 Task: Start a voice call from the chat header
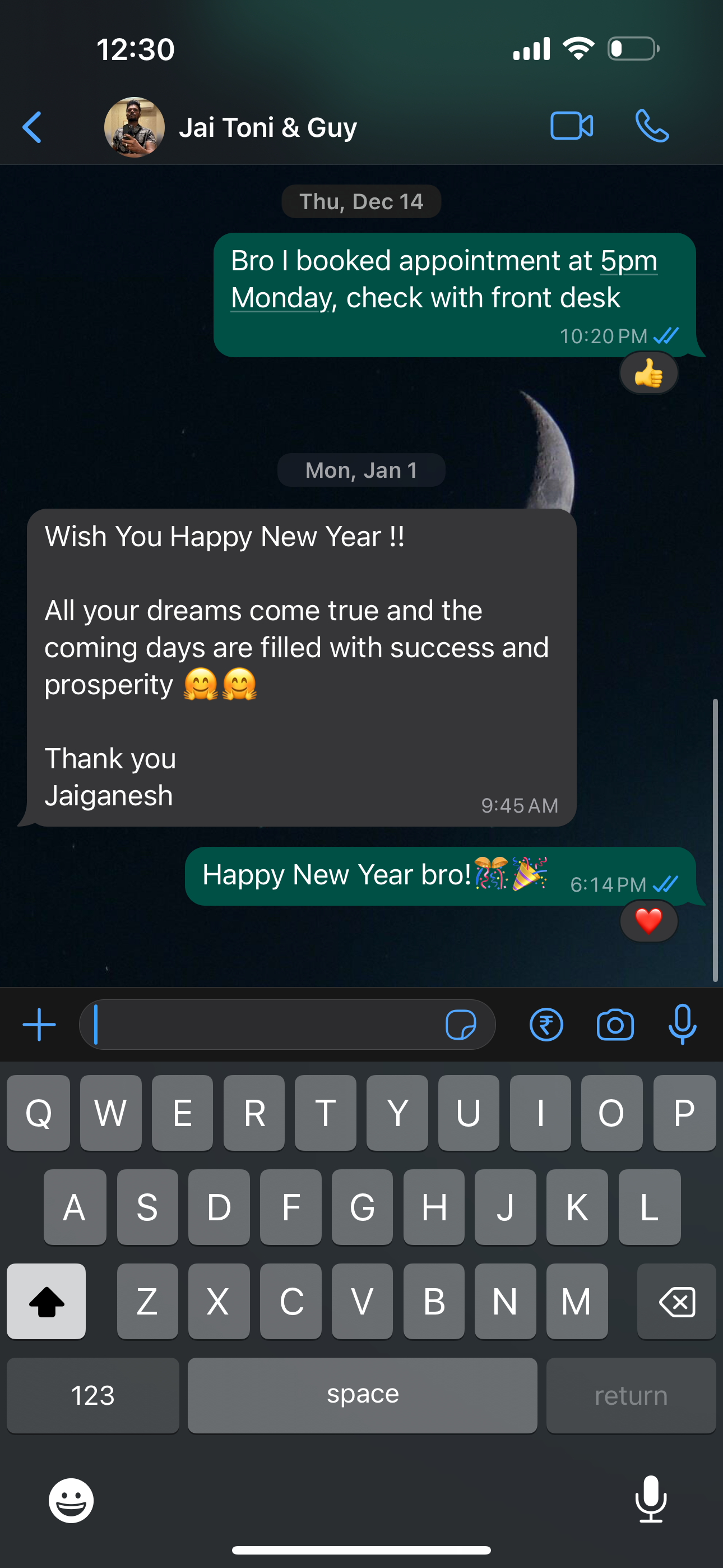click(651, 126)
